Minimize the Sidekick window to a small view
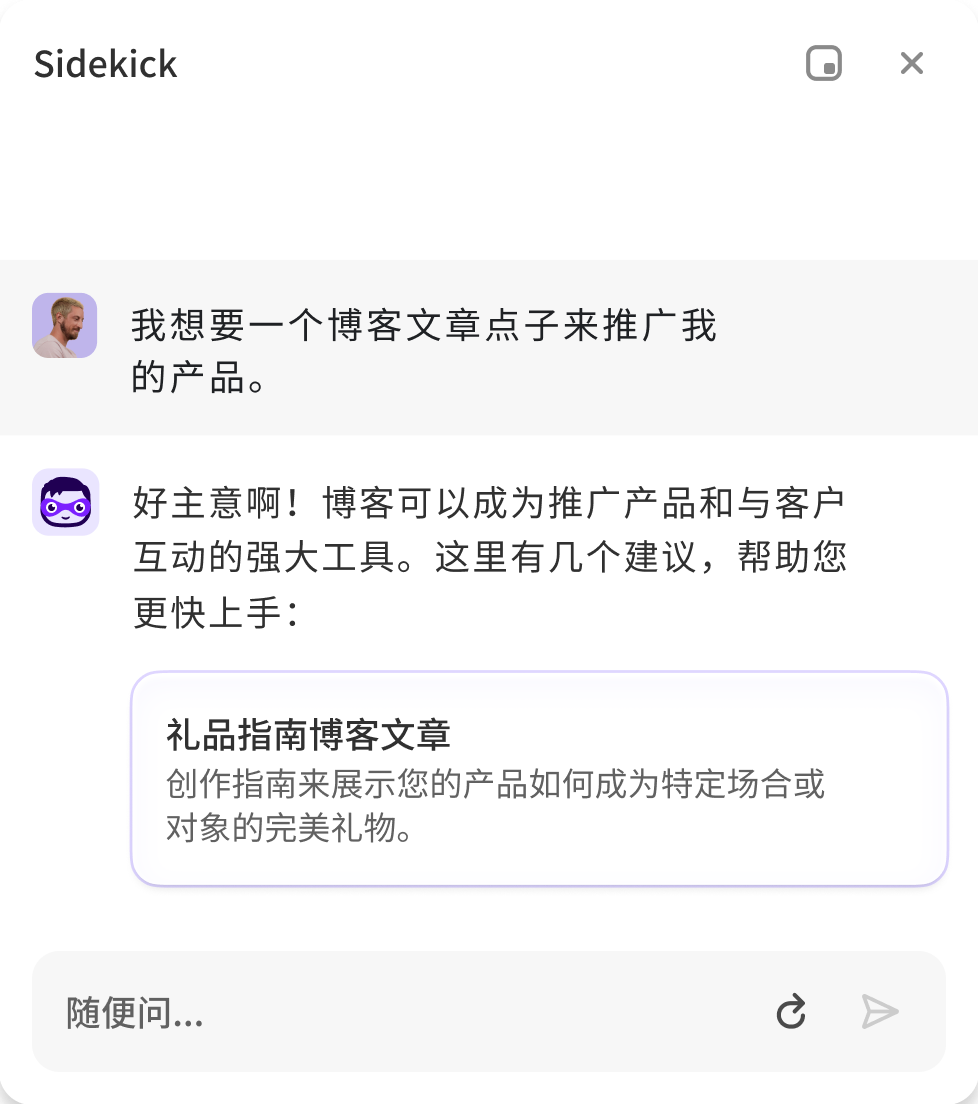This screenshot has height=1104, width=978. coord(824,64)
